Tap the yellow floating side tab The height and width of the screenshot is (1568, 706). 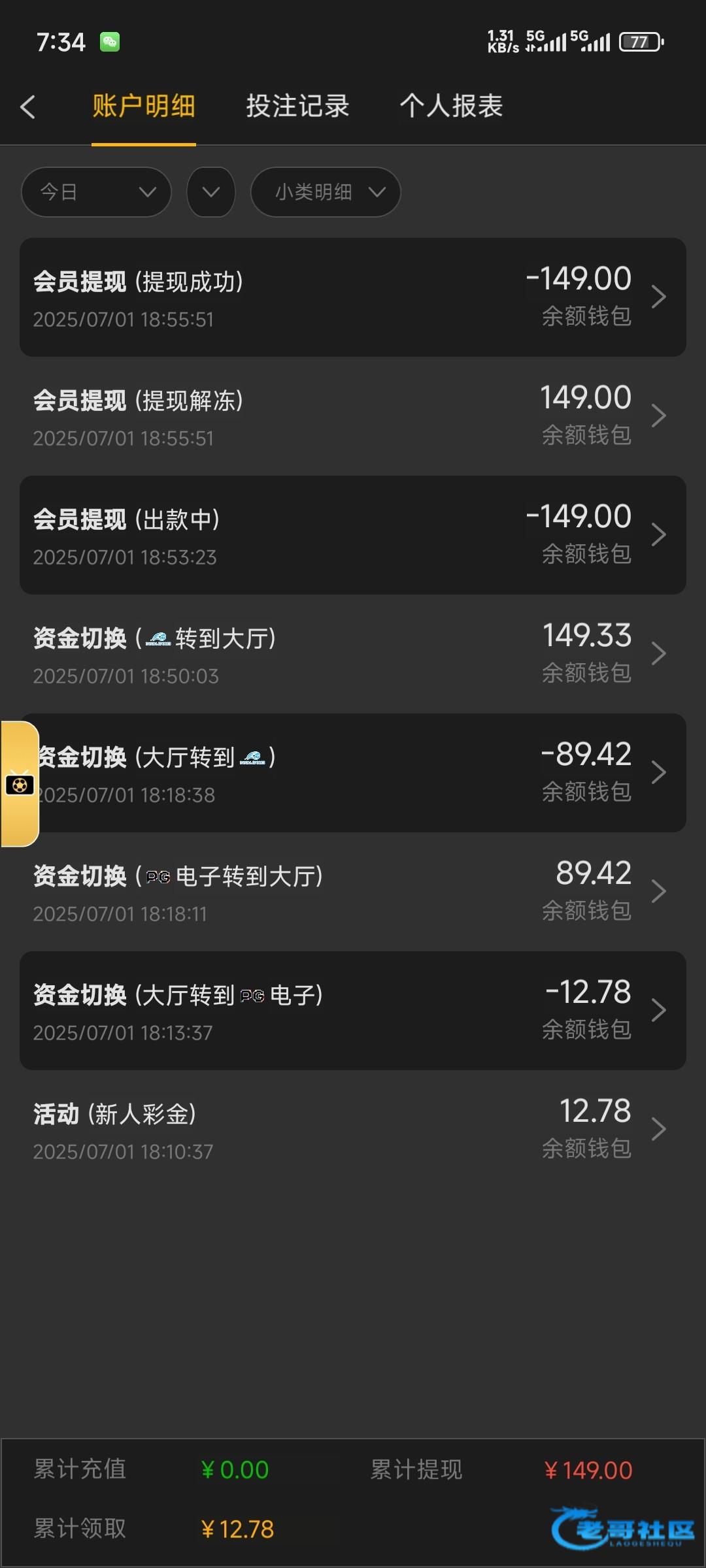[20, 784]
